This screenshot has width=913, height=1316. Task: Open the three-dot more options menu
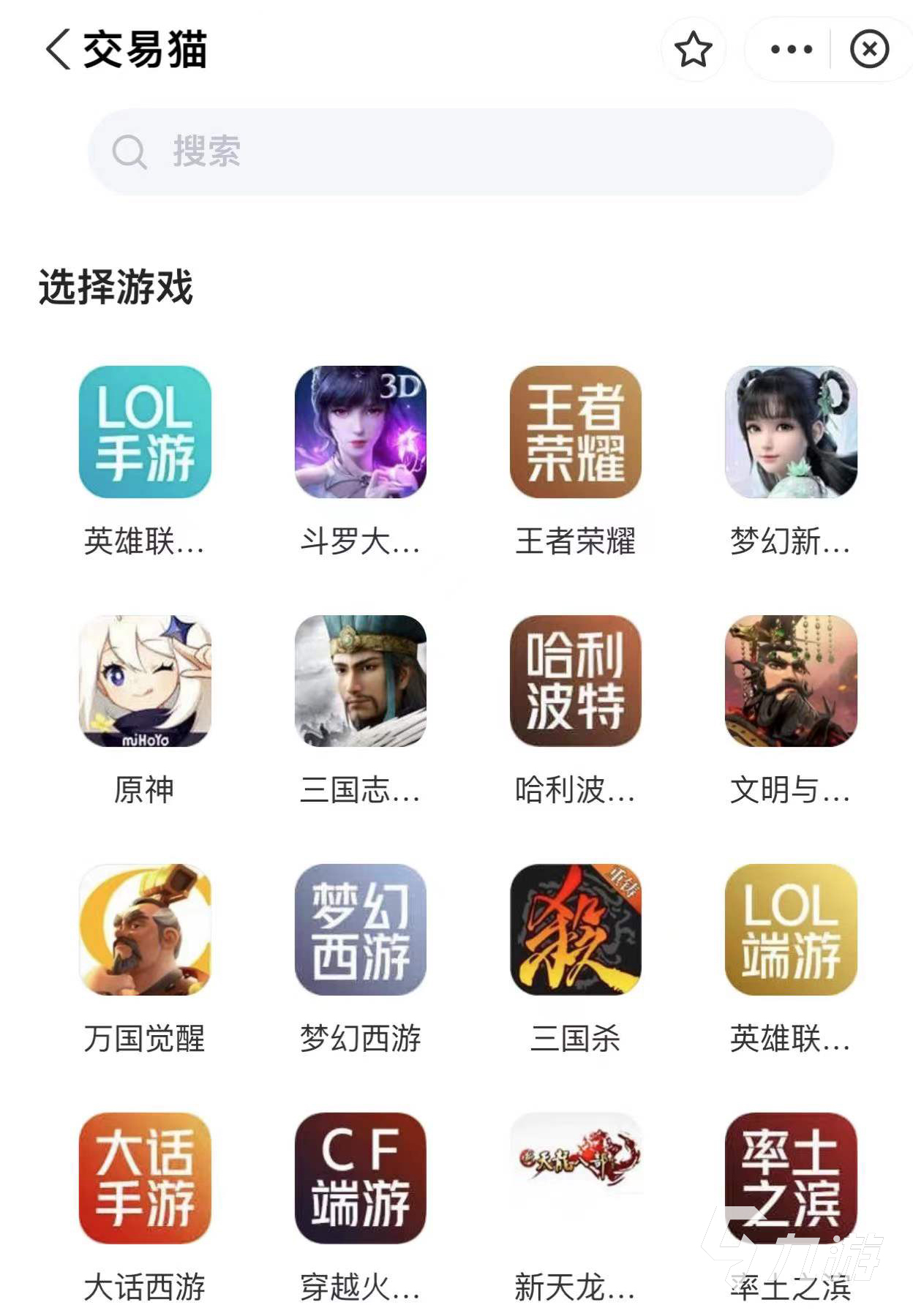(x=791, y=49)
